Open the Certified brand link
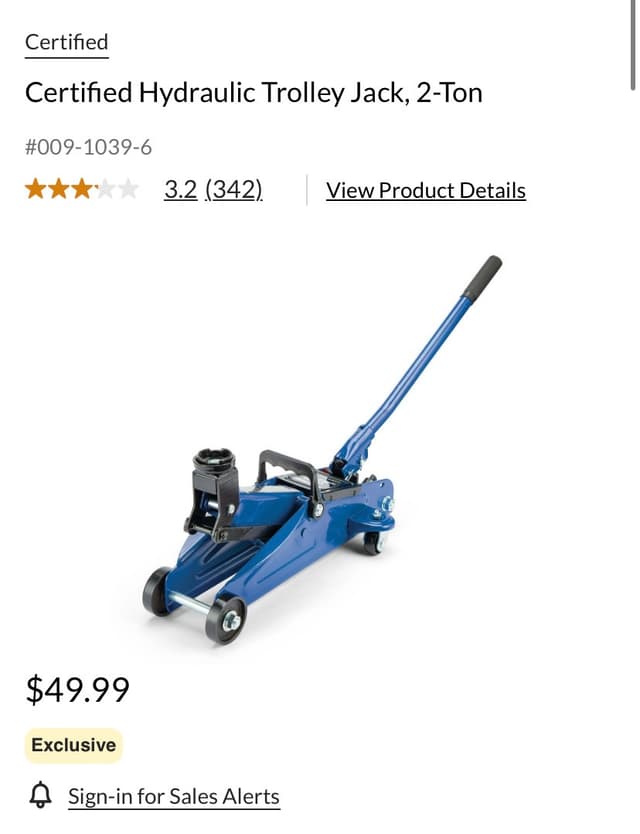Image resolution: width=640 pixels, height=834 pixels. tap(66, 42)
